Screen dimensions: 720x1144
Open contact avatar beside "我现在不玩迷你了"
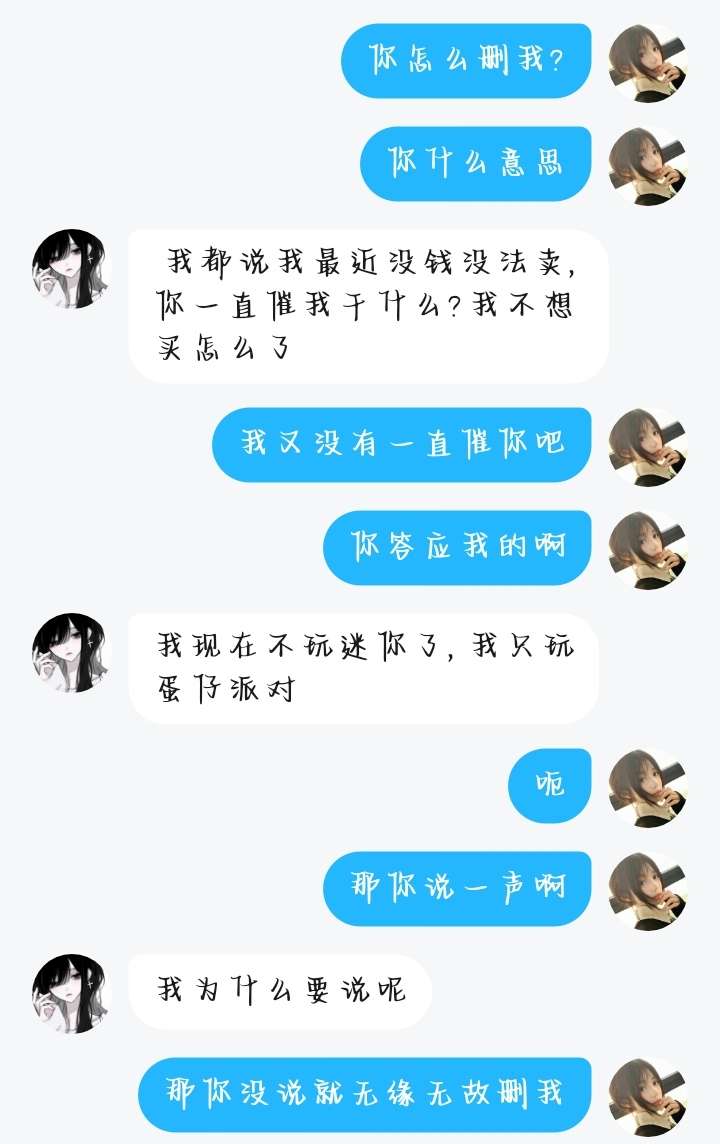point(70,653)
